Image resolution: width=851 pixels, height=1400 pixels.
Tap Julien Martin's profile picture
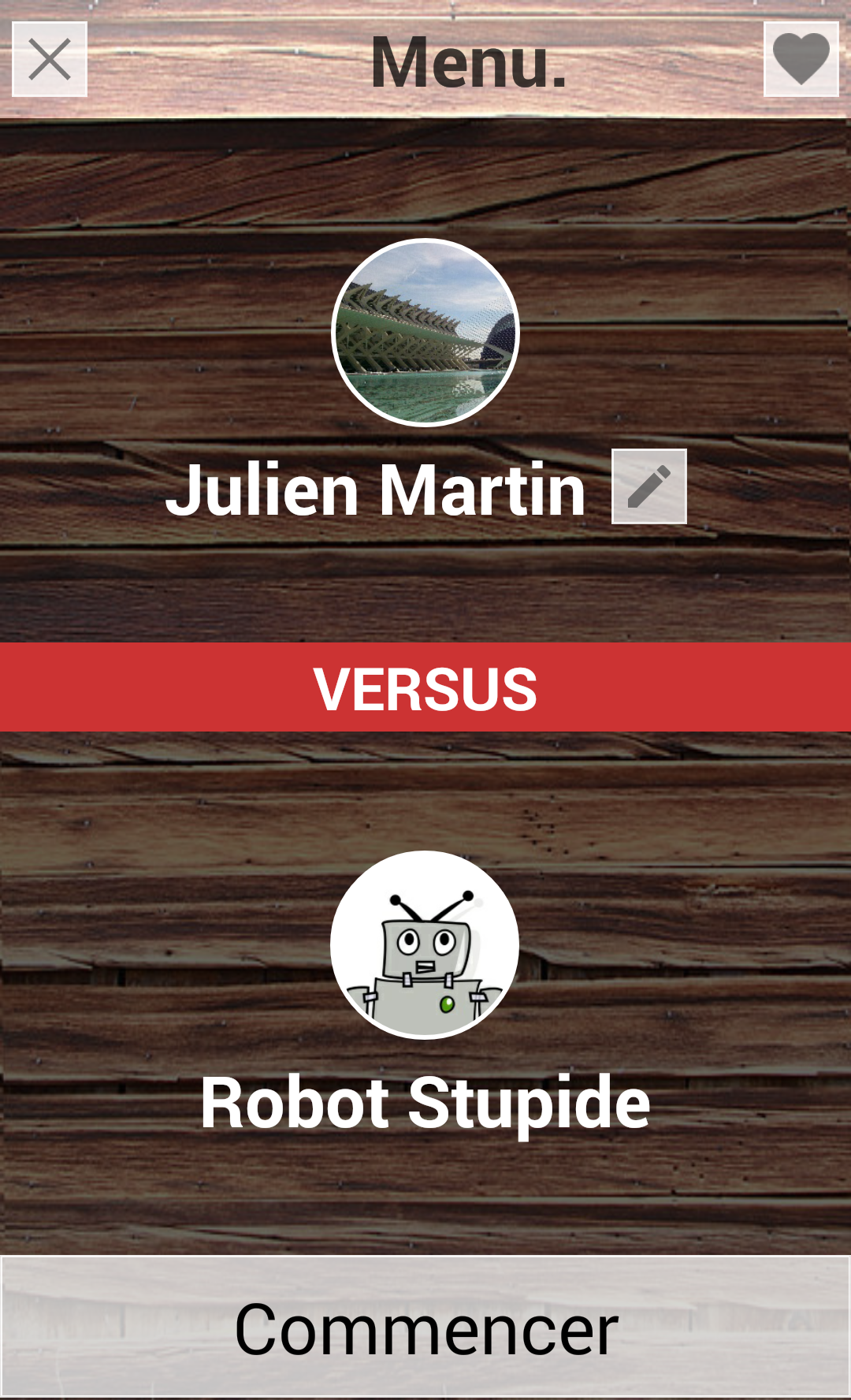coord(425,333)
